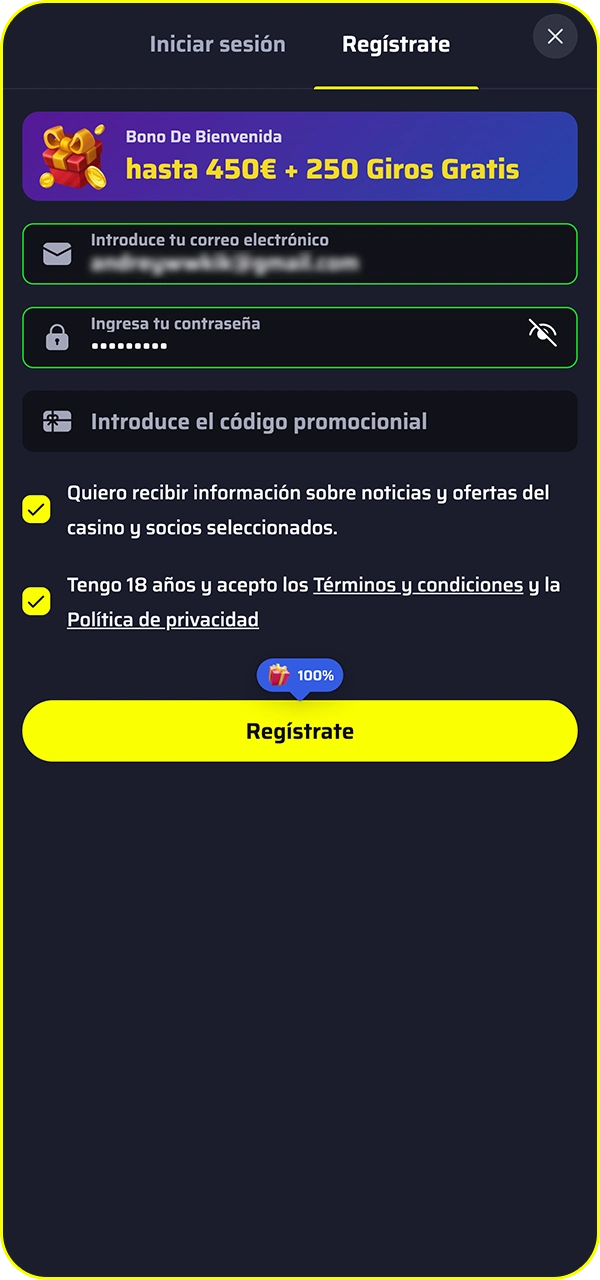Show the hidden password
The width and height of the screenshot is (600, 1280).
pos(542,332)
